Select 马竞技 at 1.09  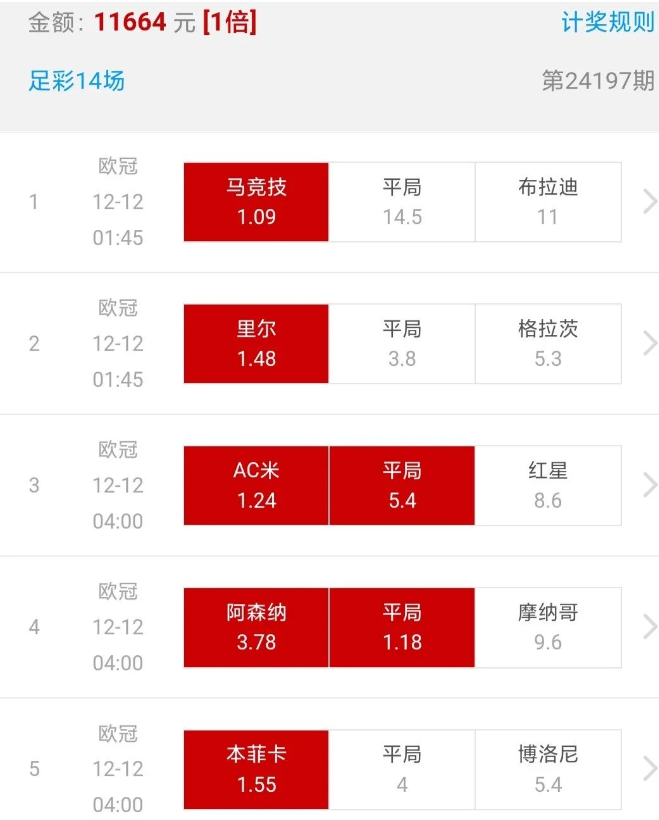[256, 202]
